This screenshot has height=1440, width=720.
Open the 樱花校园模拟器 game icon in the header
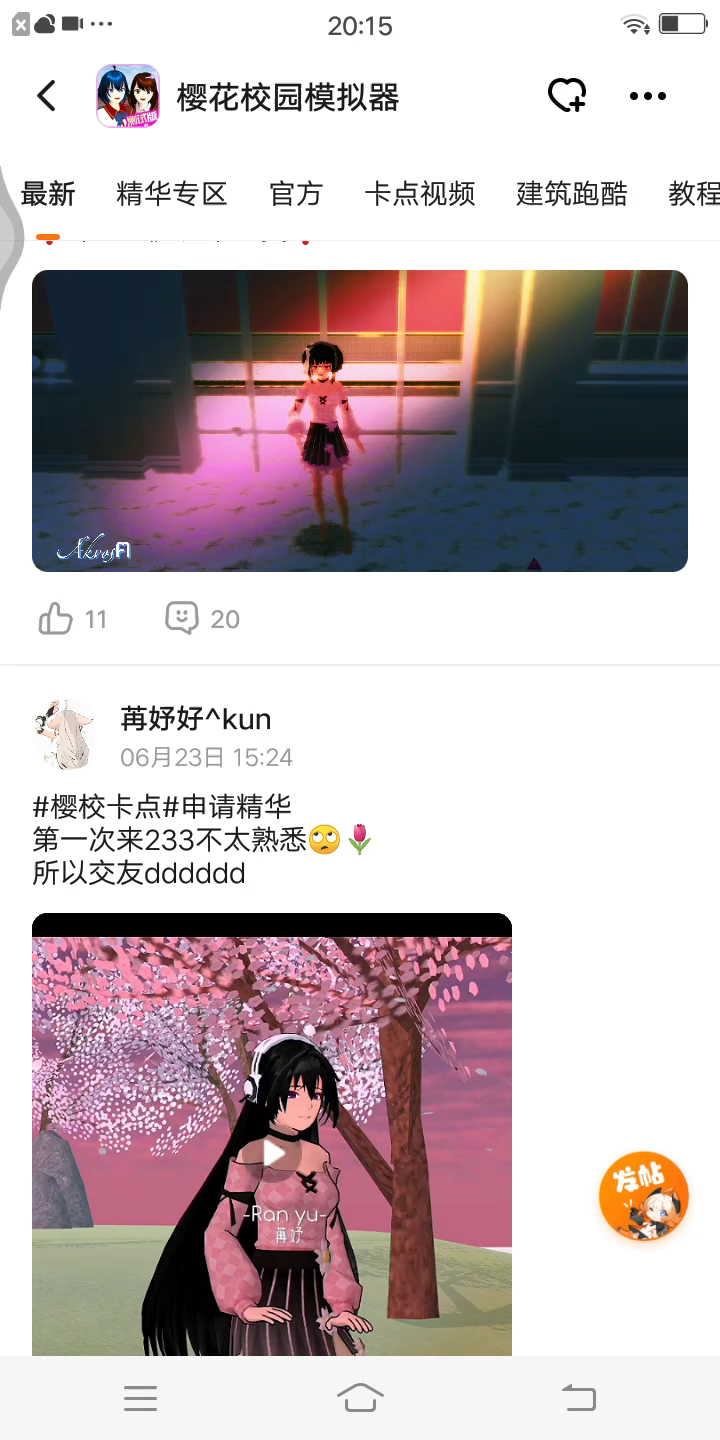[128, 96]
